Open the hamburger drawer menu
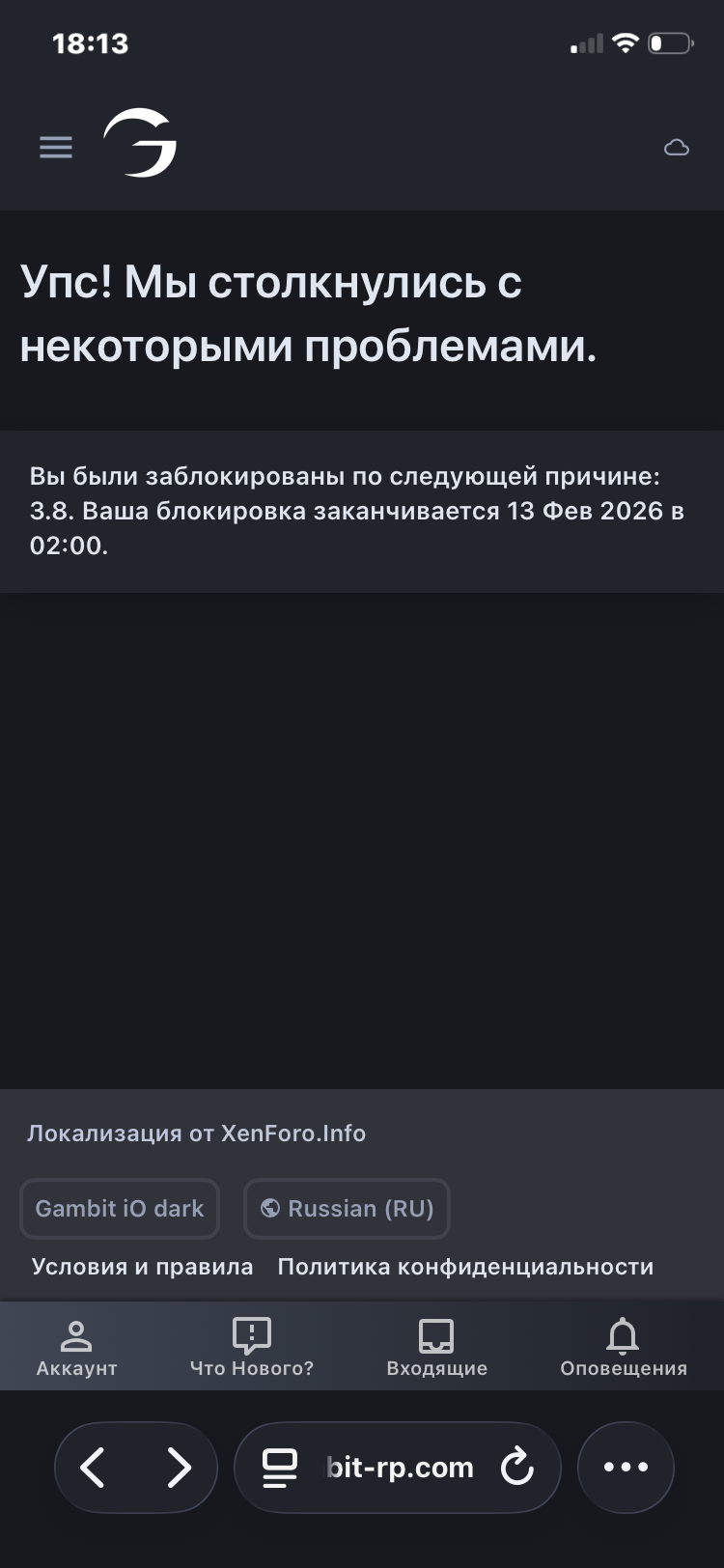724x1568 pixels. (x=56, y=147)
